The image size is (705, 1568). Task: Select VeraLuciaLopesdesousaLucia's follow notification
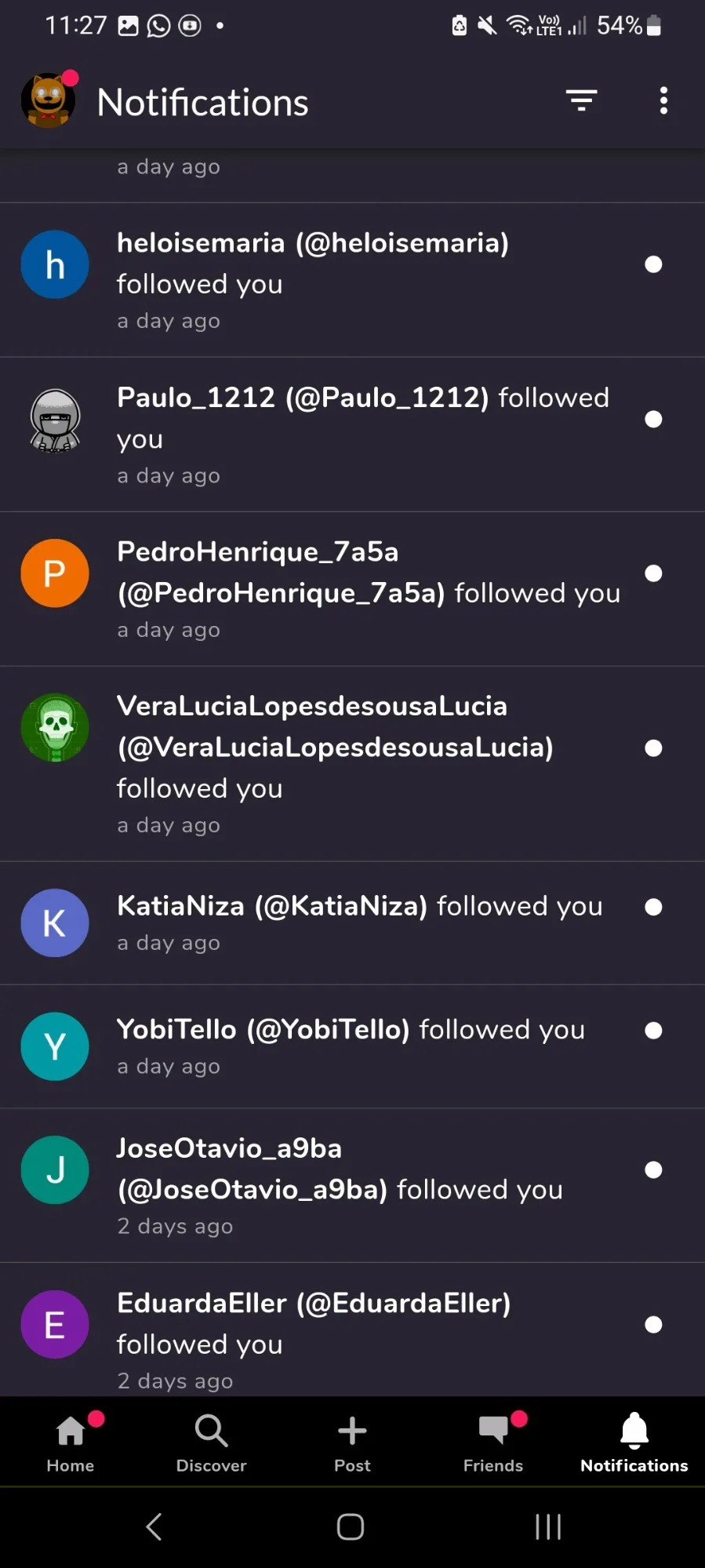(352, 764)
